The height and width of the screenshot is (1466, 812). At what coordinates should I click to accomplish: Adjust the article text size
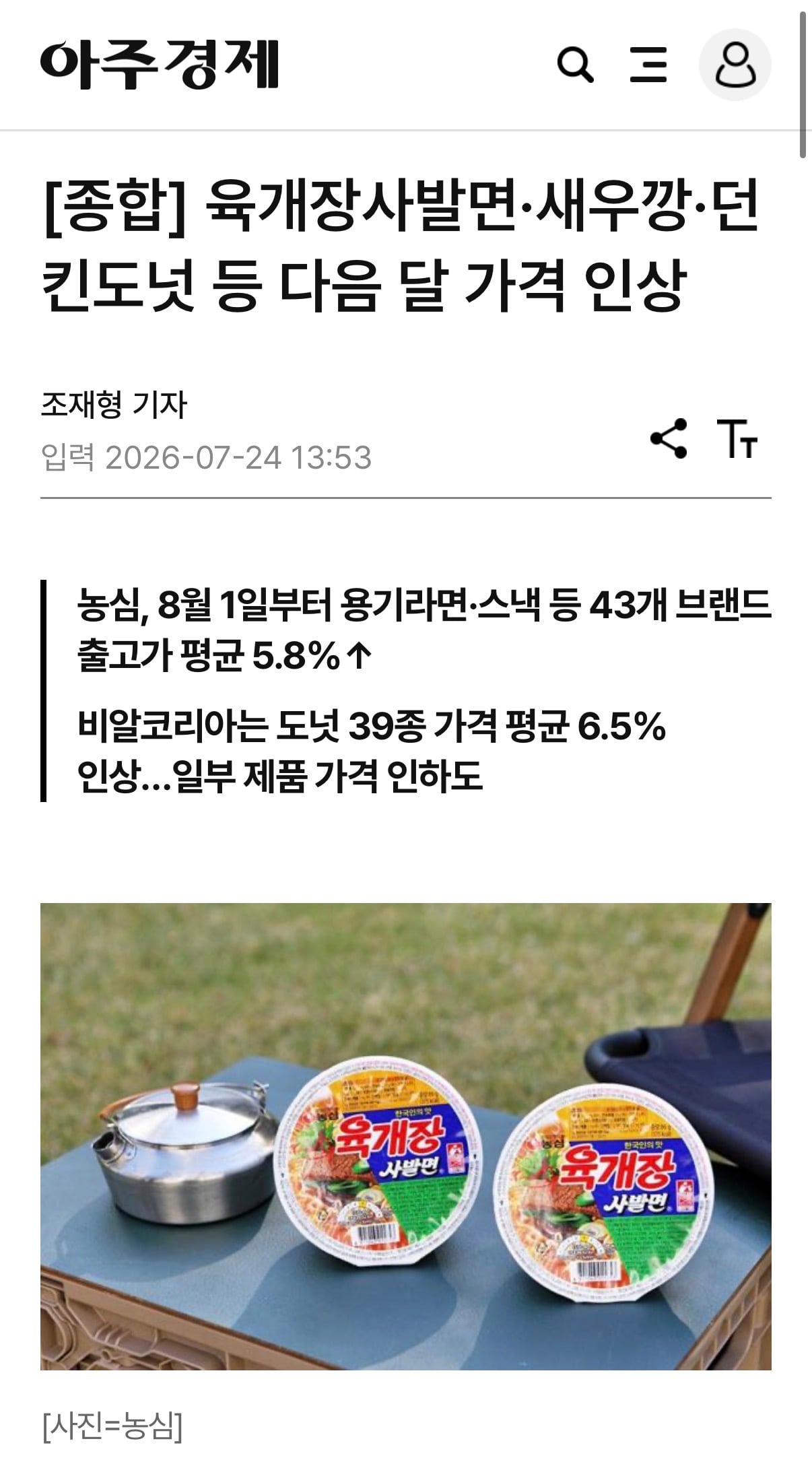coord(737,438)
